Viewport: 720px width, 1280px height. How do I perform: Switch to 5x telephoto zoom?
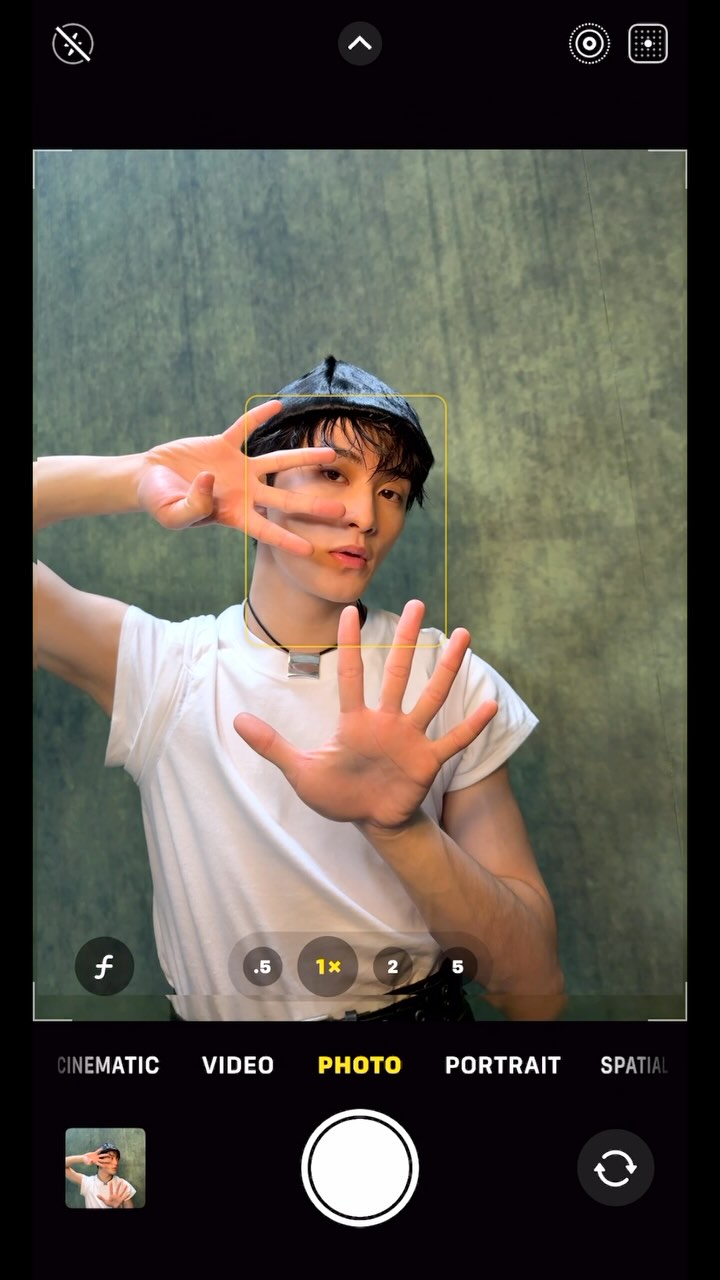(x=457, y=967)
